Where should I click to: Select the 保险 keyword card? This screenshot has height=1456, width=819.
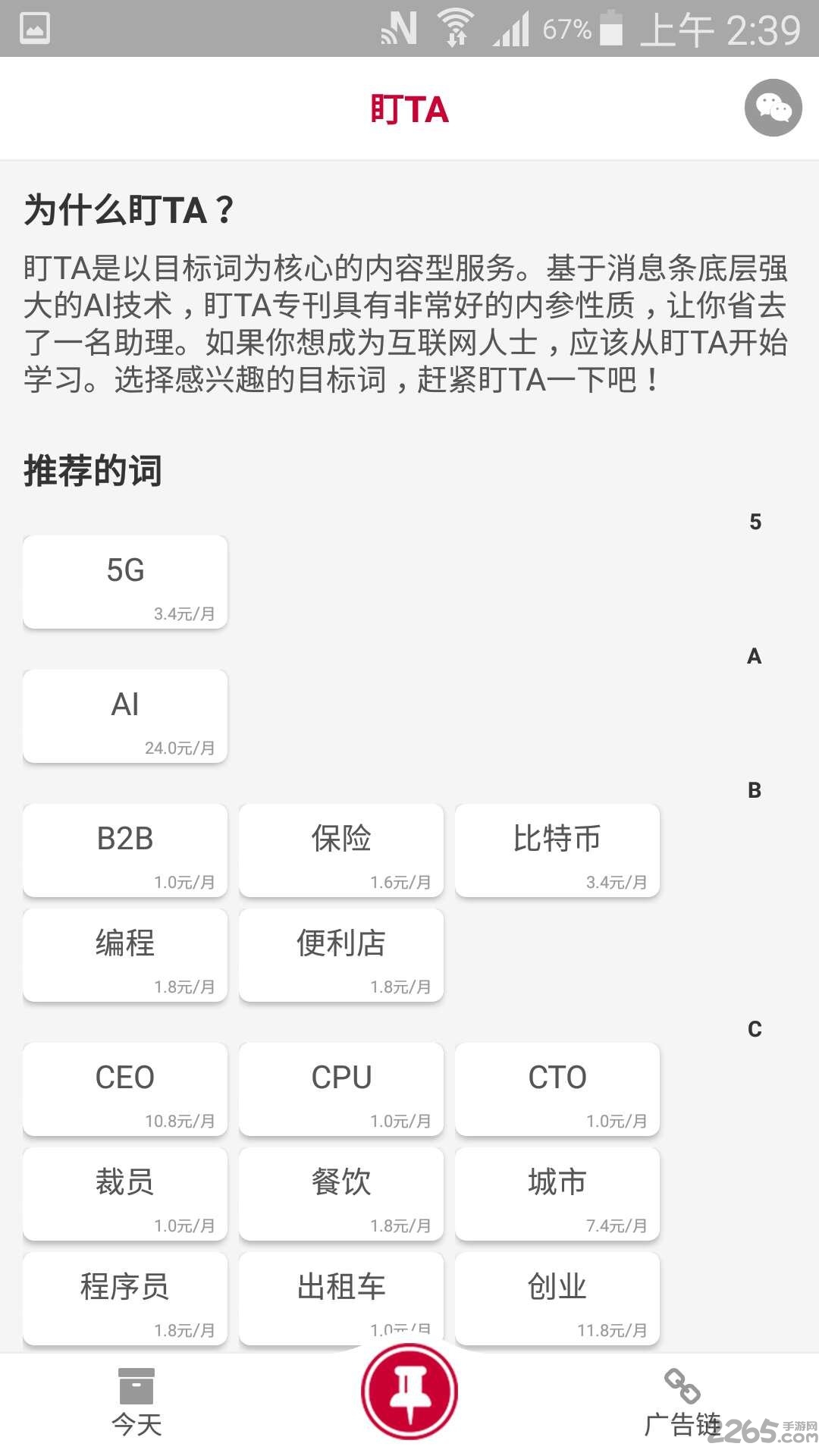(x=341, y=850)
